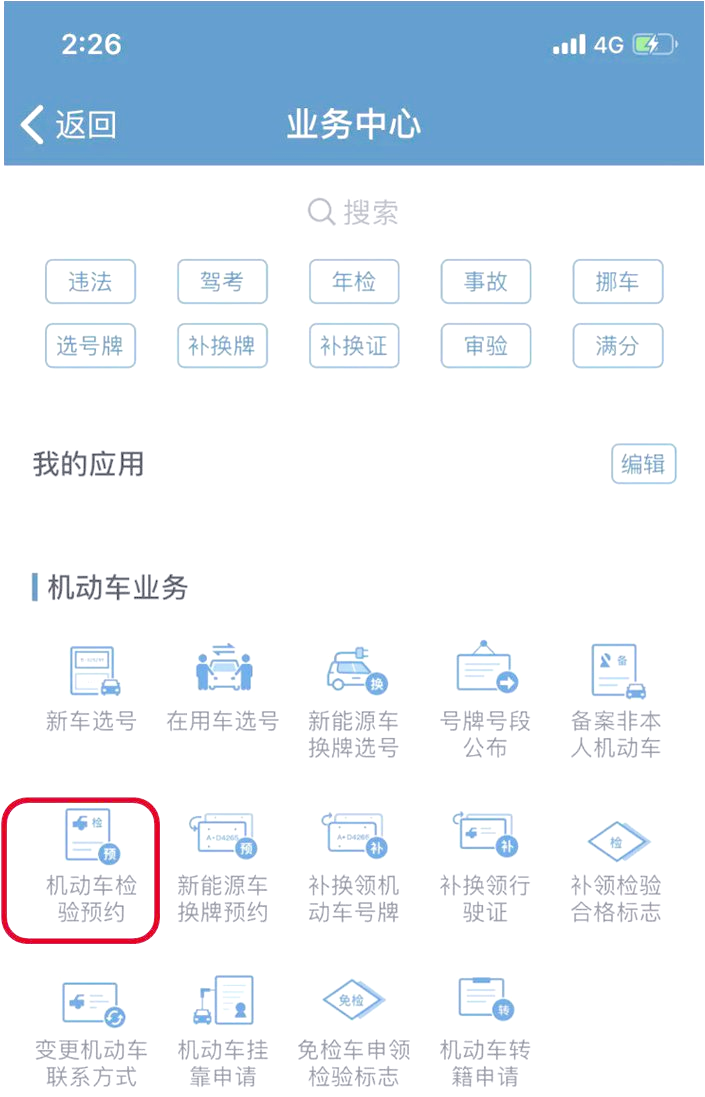Tap the 满分 chip

617,346
